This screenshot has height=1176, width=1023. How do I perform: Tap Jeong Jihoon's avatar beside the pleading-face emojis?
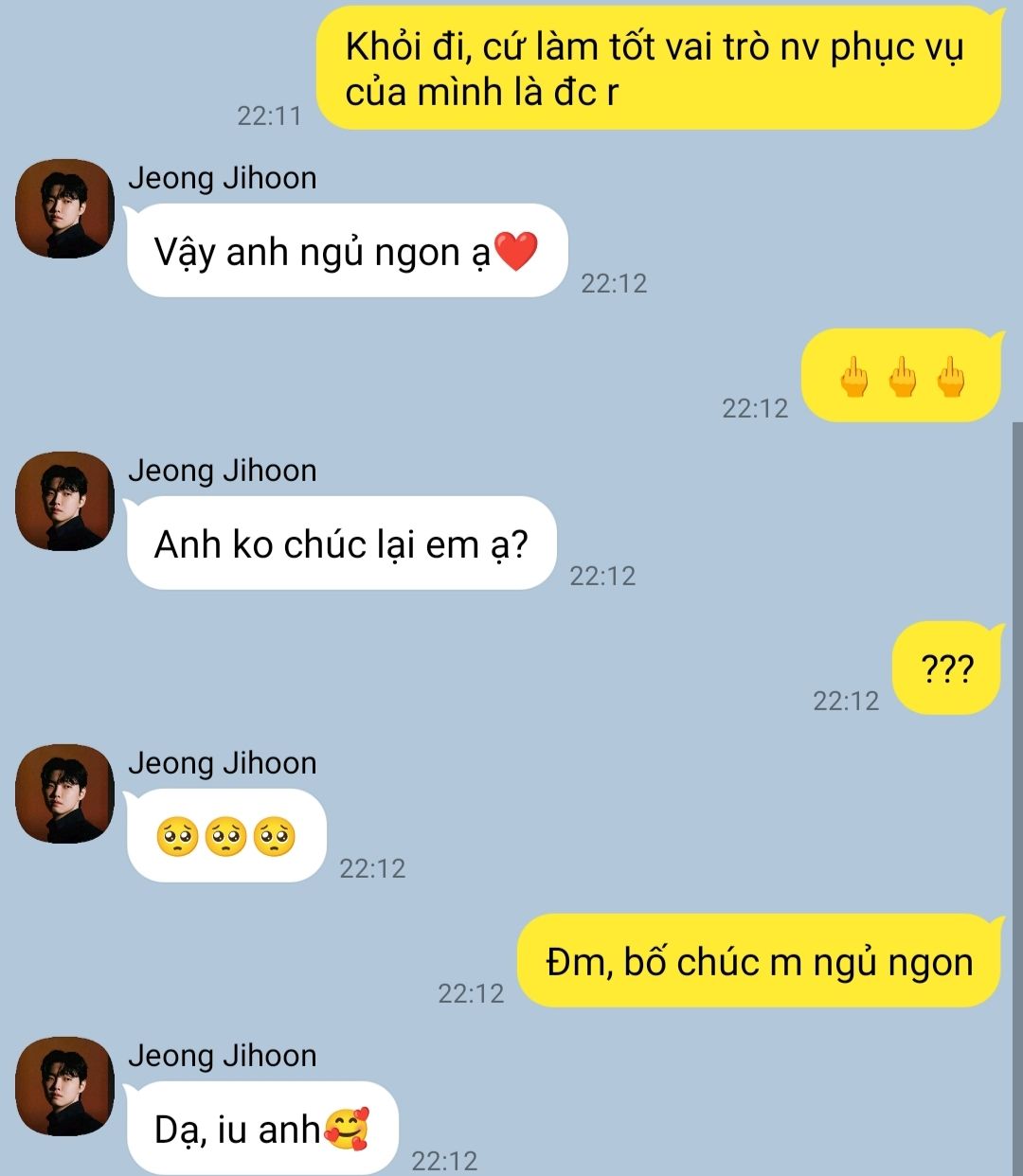[64, 793]
